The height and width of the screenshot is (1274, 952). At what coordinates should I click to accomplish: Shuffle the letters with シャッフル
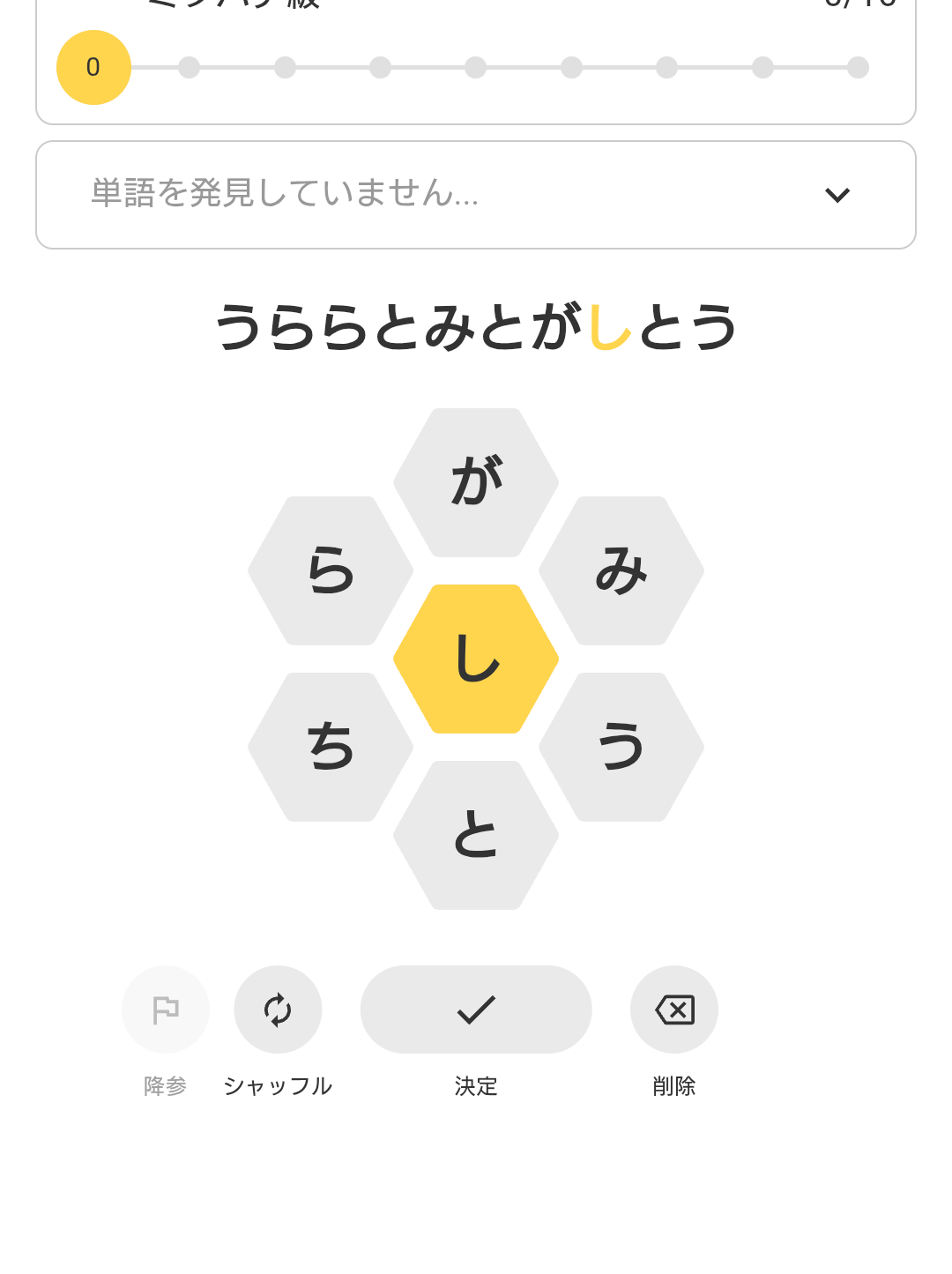278,1010
